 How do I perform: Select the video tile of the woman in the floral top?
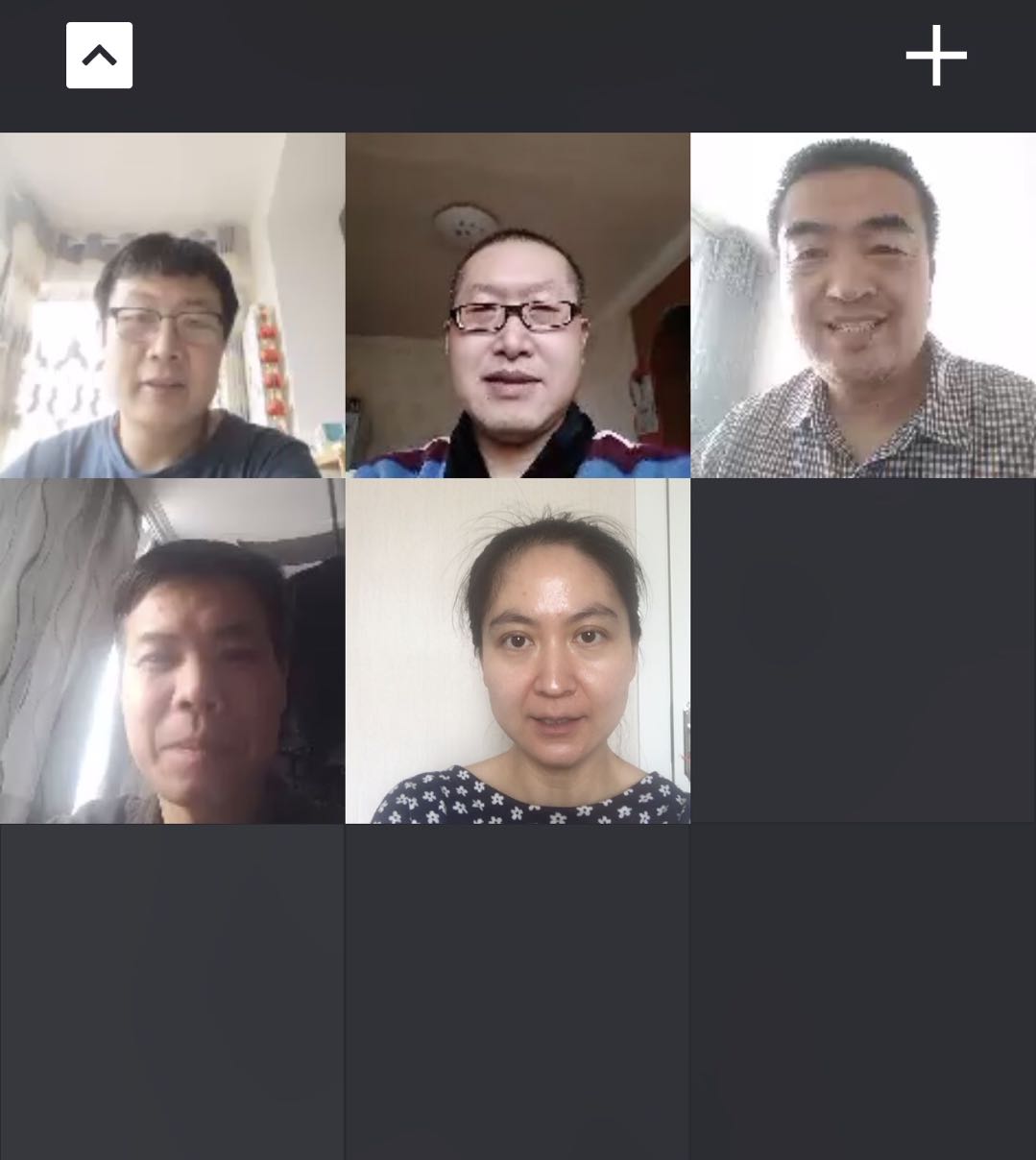tap(518, 651)
